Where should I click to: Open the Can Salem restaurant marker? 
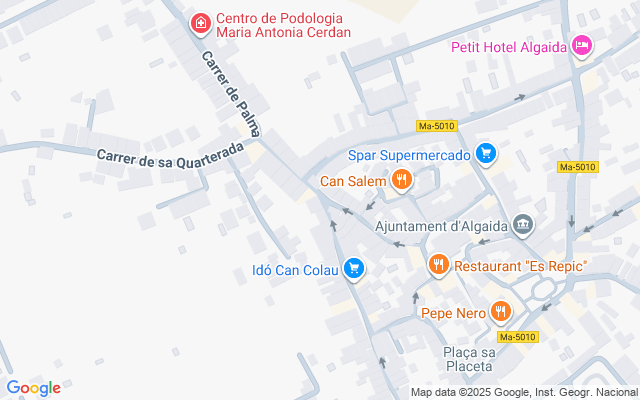point(401,180)
